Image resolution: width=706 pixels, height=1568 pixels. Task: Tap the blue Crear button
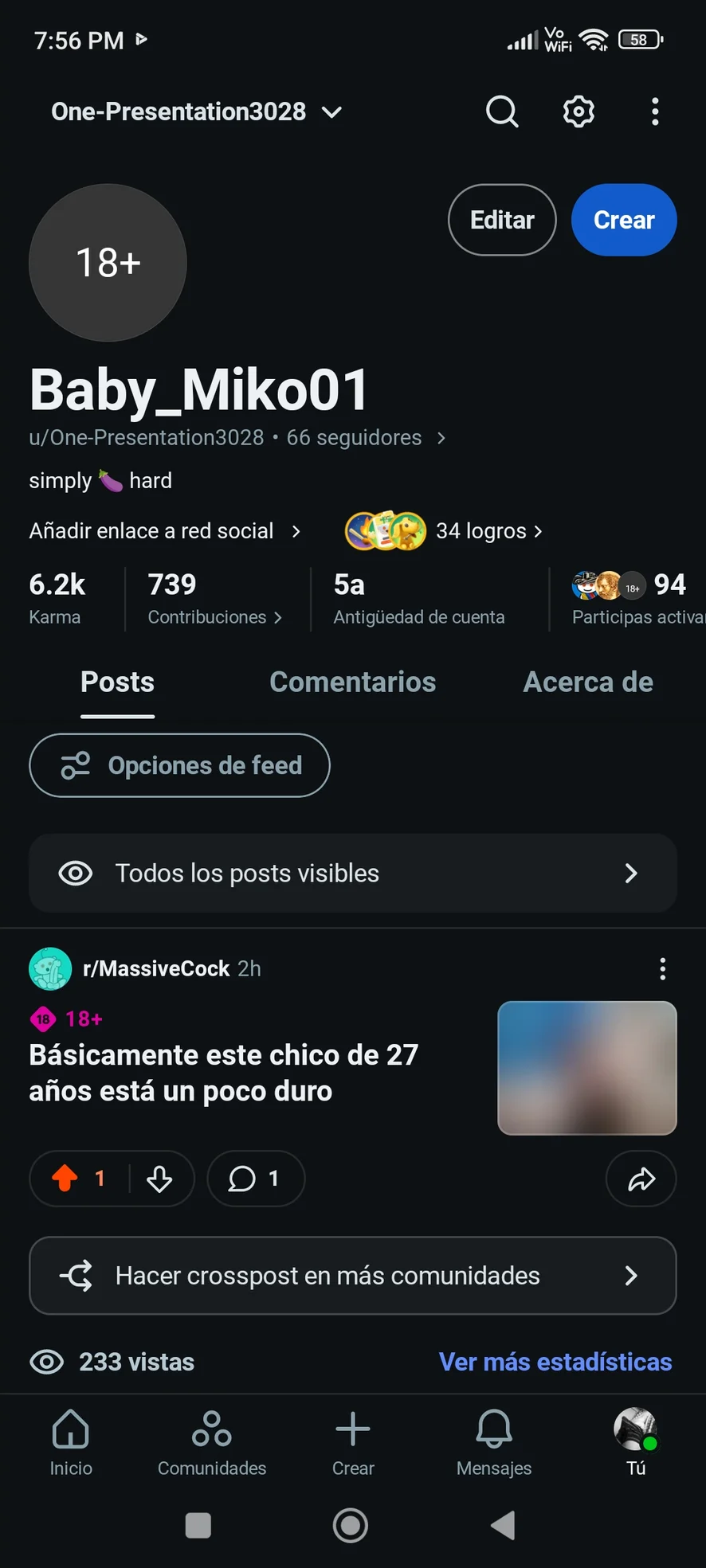pyautogui.click(x=624, y=220)
